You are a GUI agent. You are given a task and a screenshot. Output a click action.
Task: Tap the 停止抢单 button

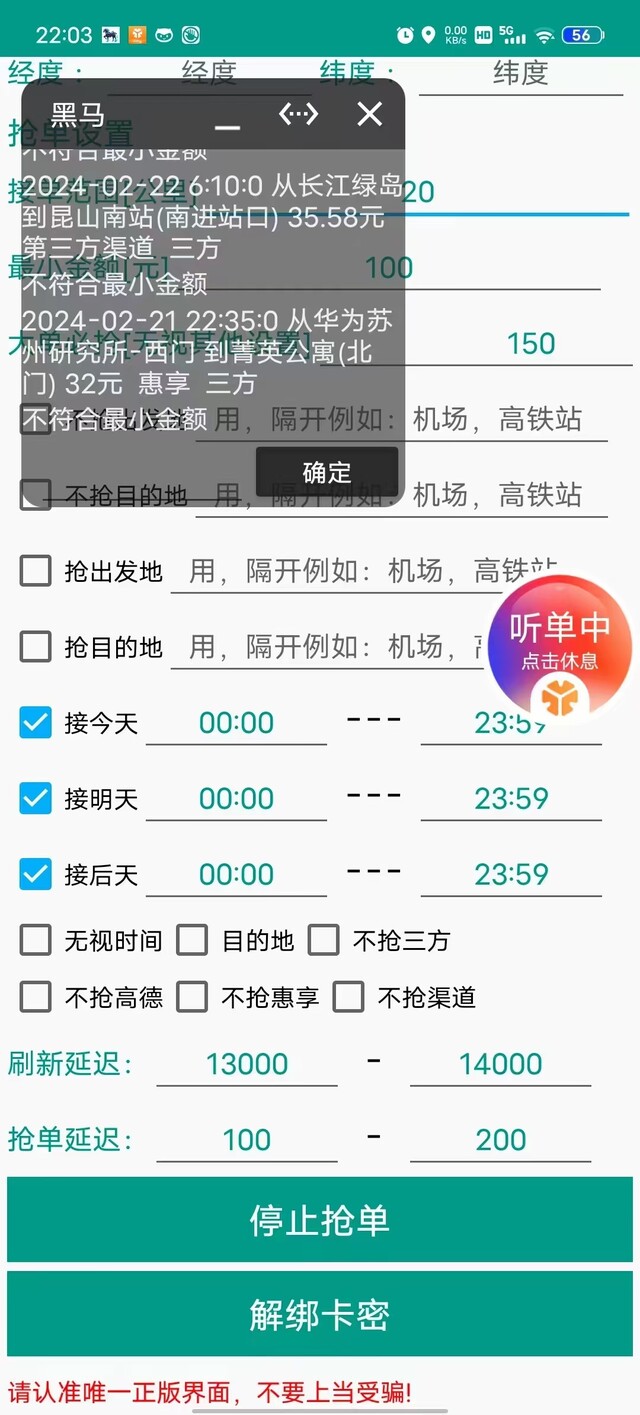point(320,1220)
